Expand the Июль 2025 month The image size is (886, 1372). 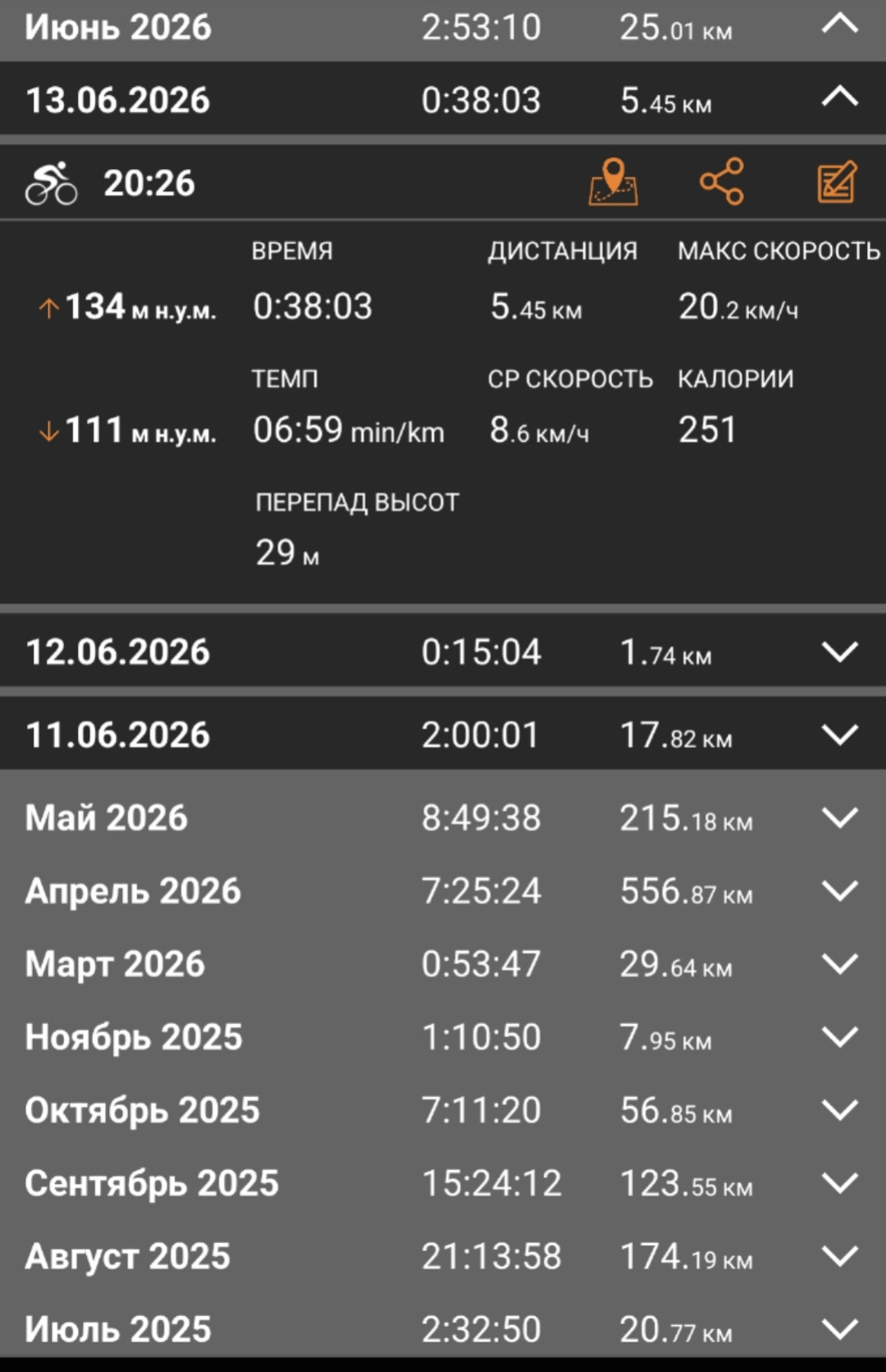click(x=839, y=1329)
